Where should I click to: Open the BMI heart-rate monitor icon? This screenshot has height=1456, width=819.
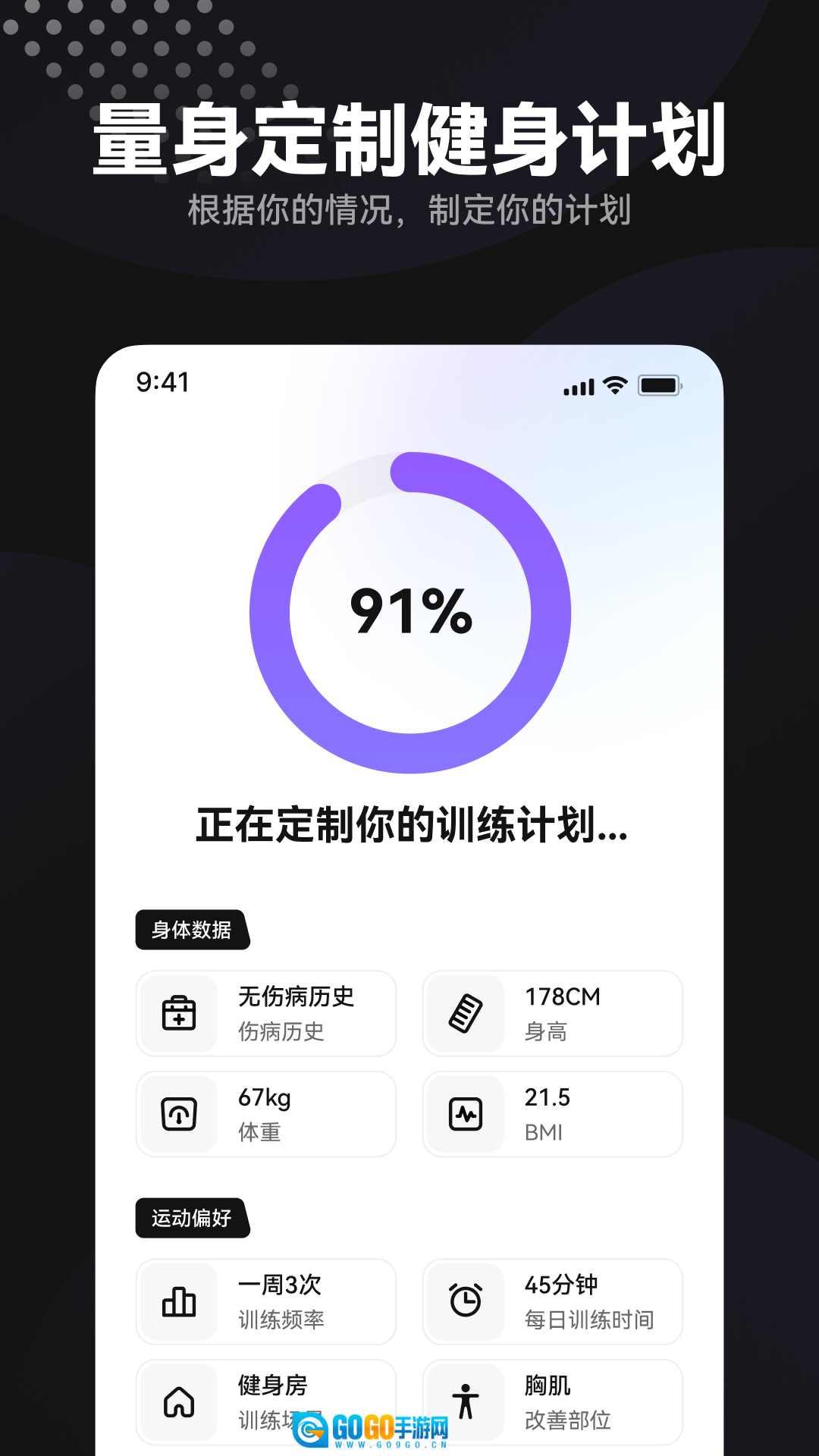(465, 1115)
